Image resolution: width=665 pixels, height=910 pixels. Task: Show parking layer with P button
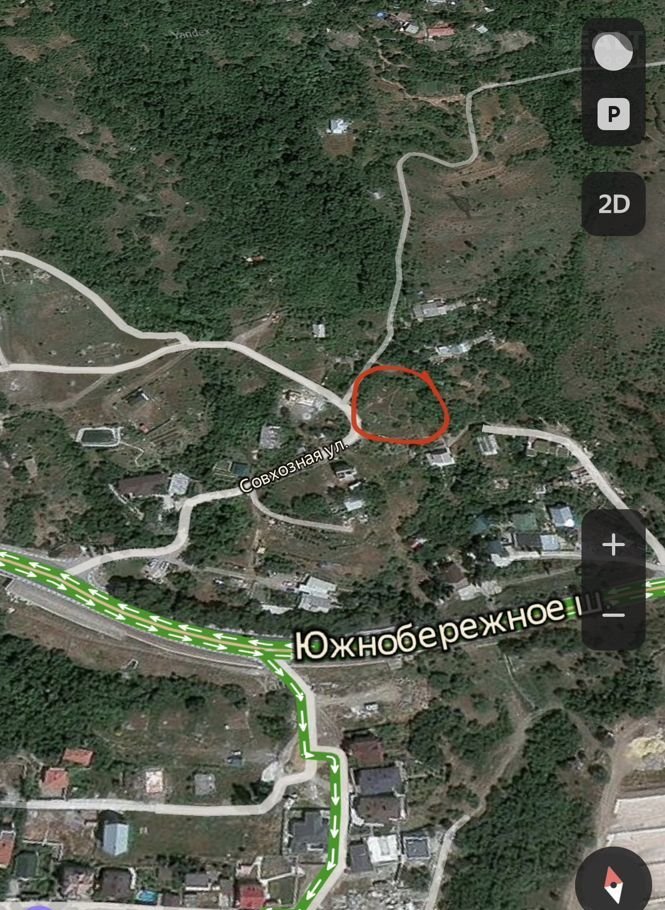coord(613,114)
